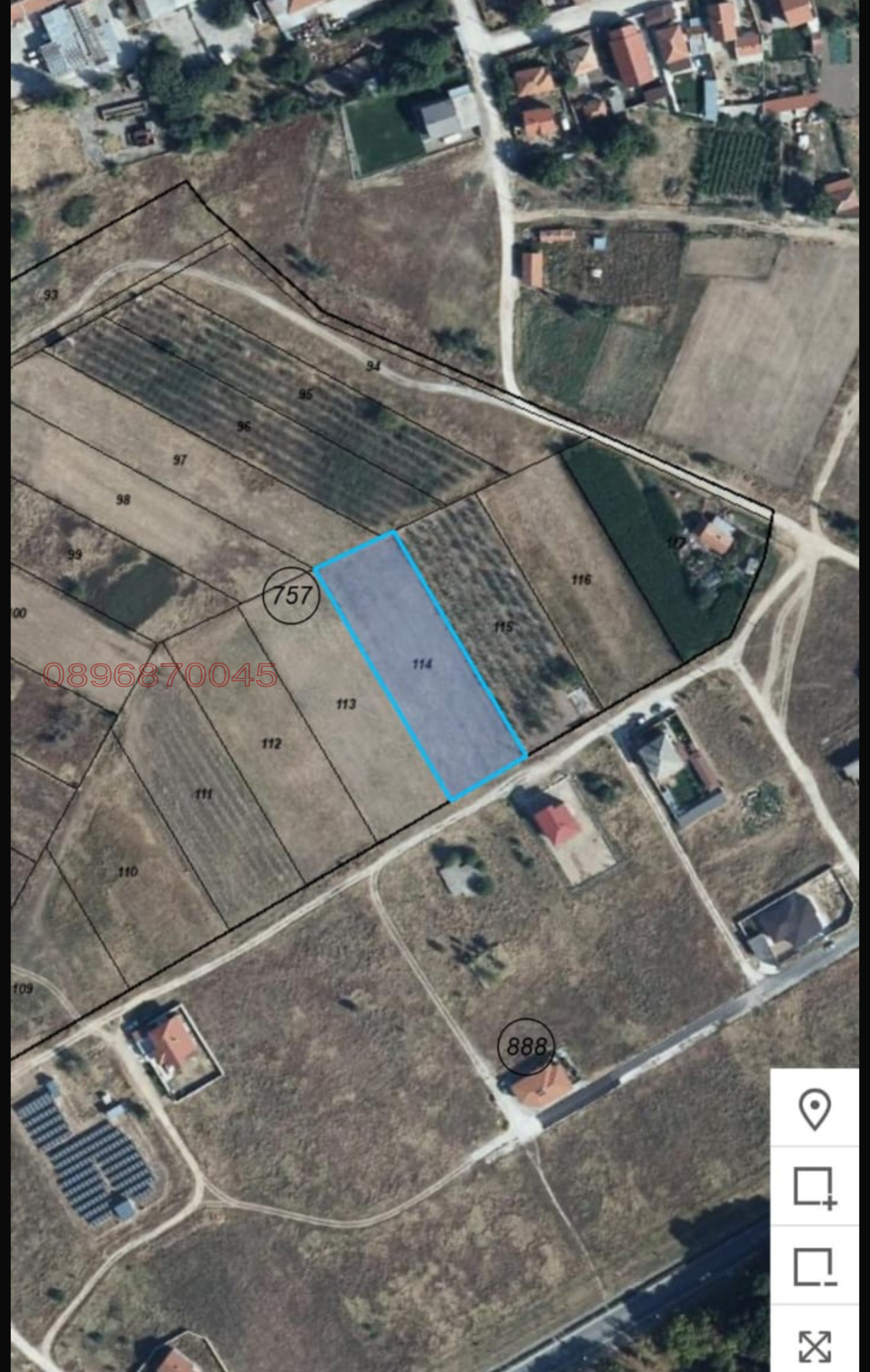The width and height of the screenshot is (870, 1372).
Task: Tap the location pin icon
Action: (x=814, y=1108)
